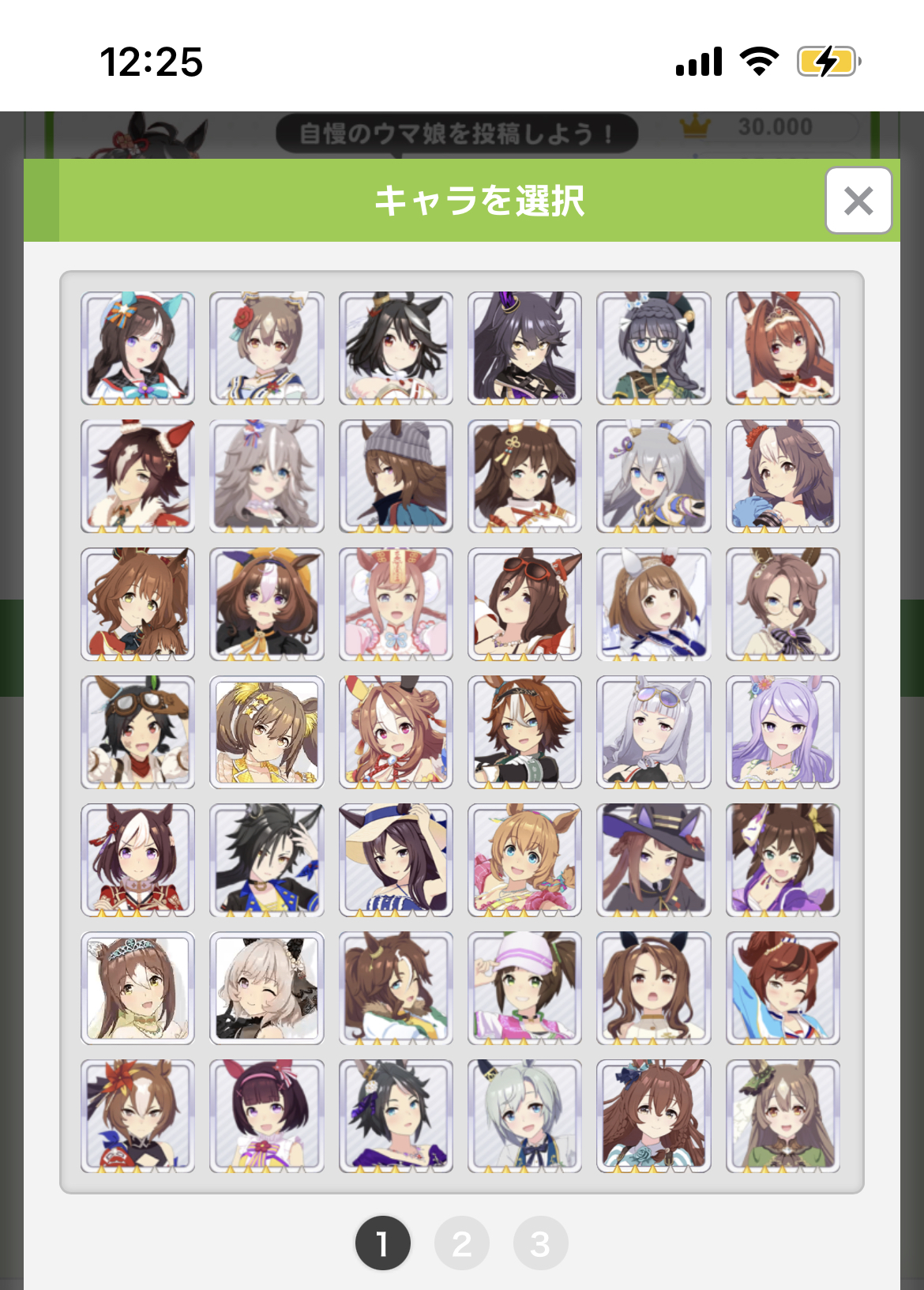This screenshot has width=924, height=1290.
Task: Pick the black-haired character with aviator goggles
Action: click(137, 732)
